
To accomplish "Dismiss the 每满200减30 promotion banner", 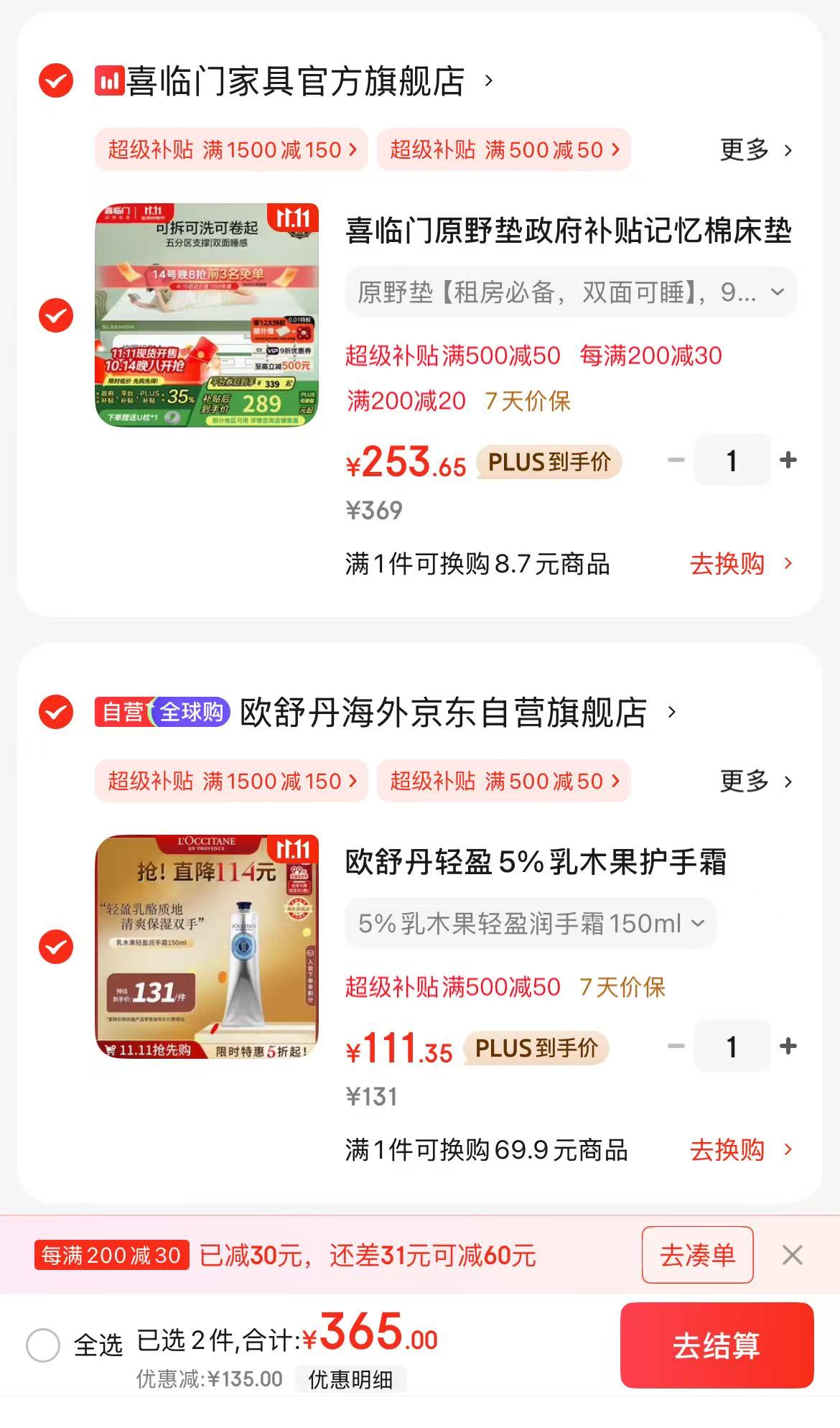I will (x=793, y=1255).
